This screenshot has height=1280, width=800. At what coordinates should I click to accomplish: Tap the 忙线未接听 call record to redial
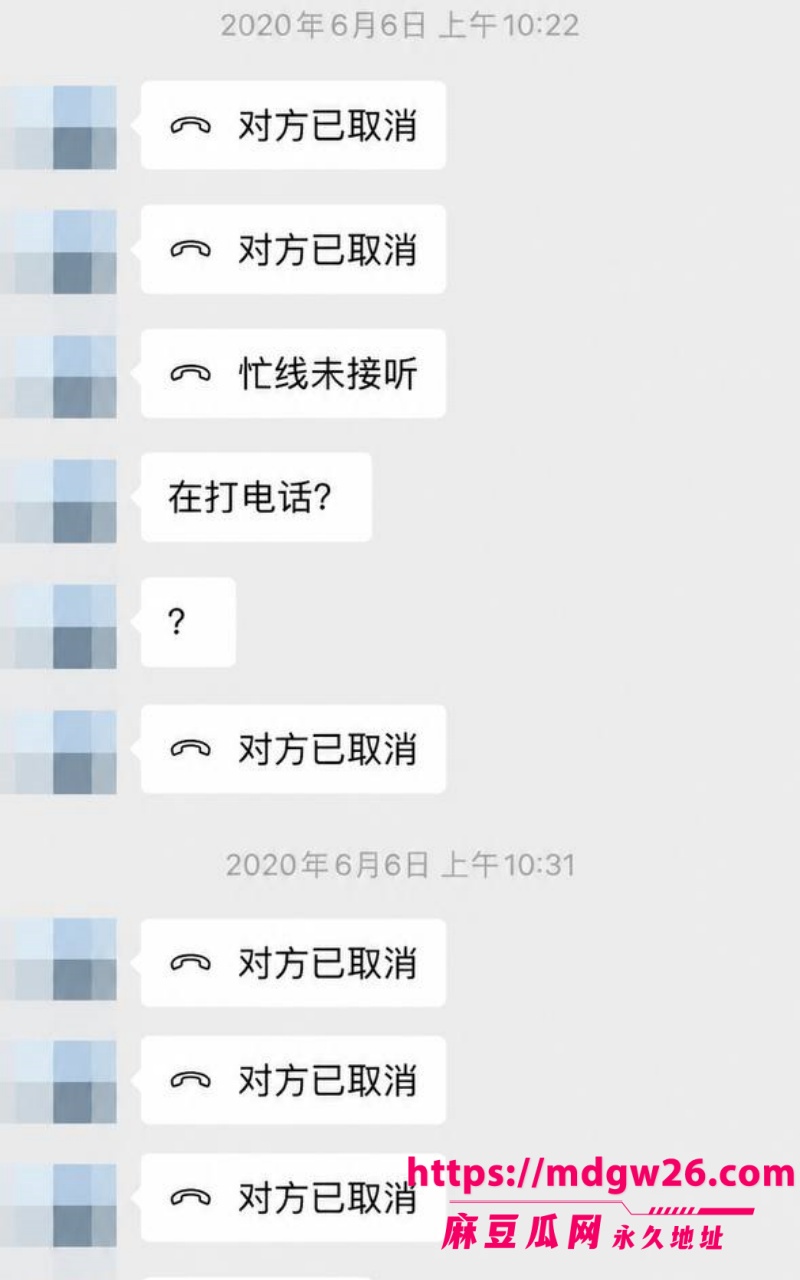tap(293, 374)
